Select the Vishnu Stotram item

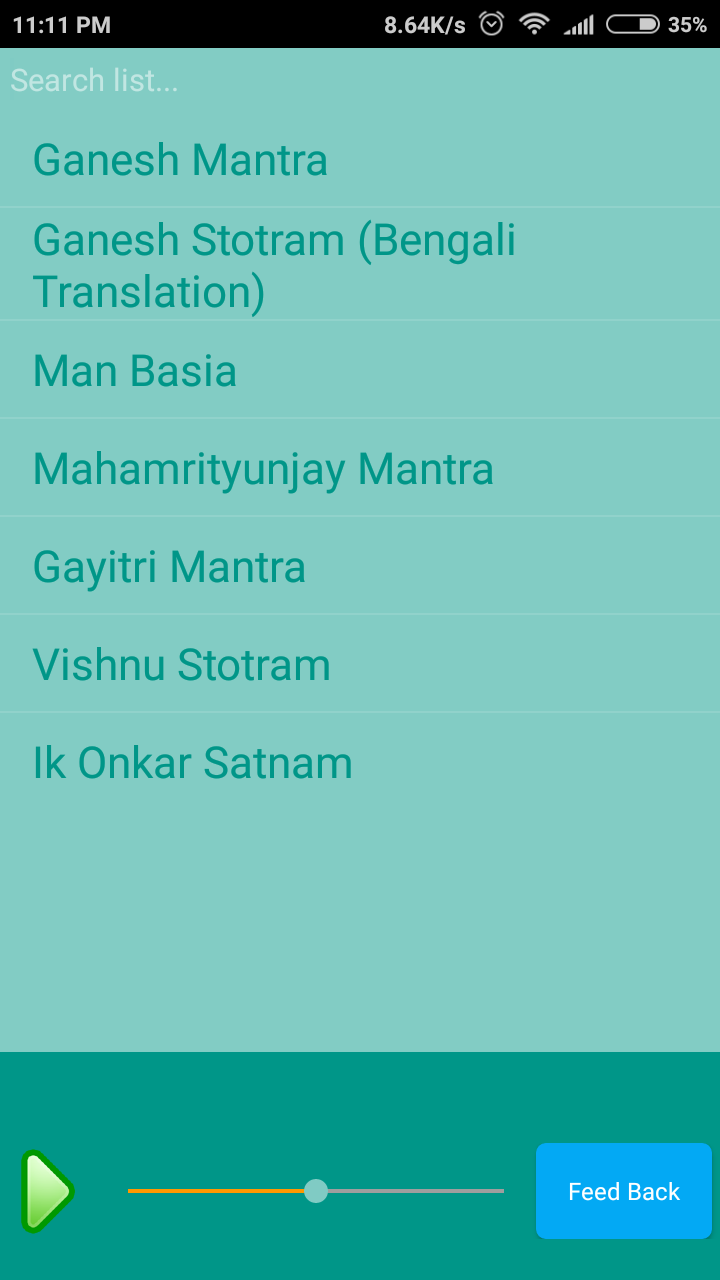click(182, 663)
